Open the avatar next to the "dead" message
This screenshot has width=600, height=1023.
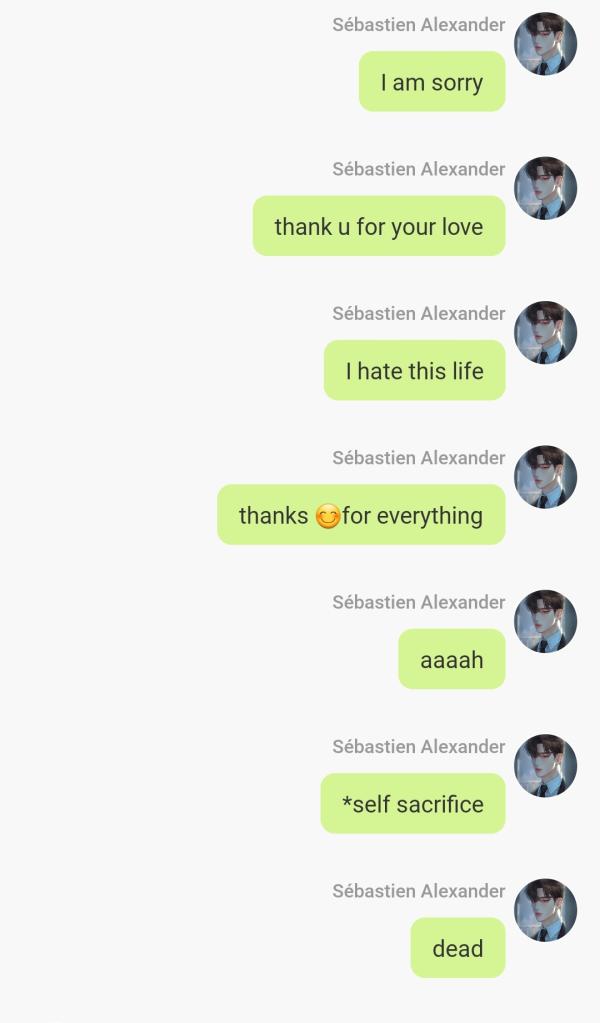point(545,909)
